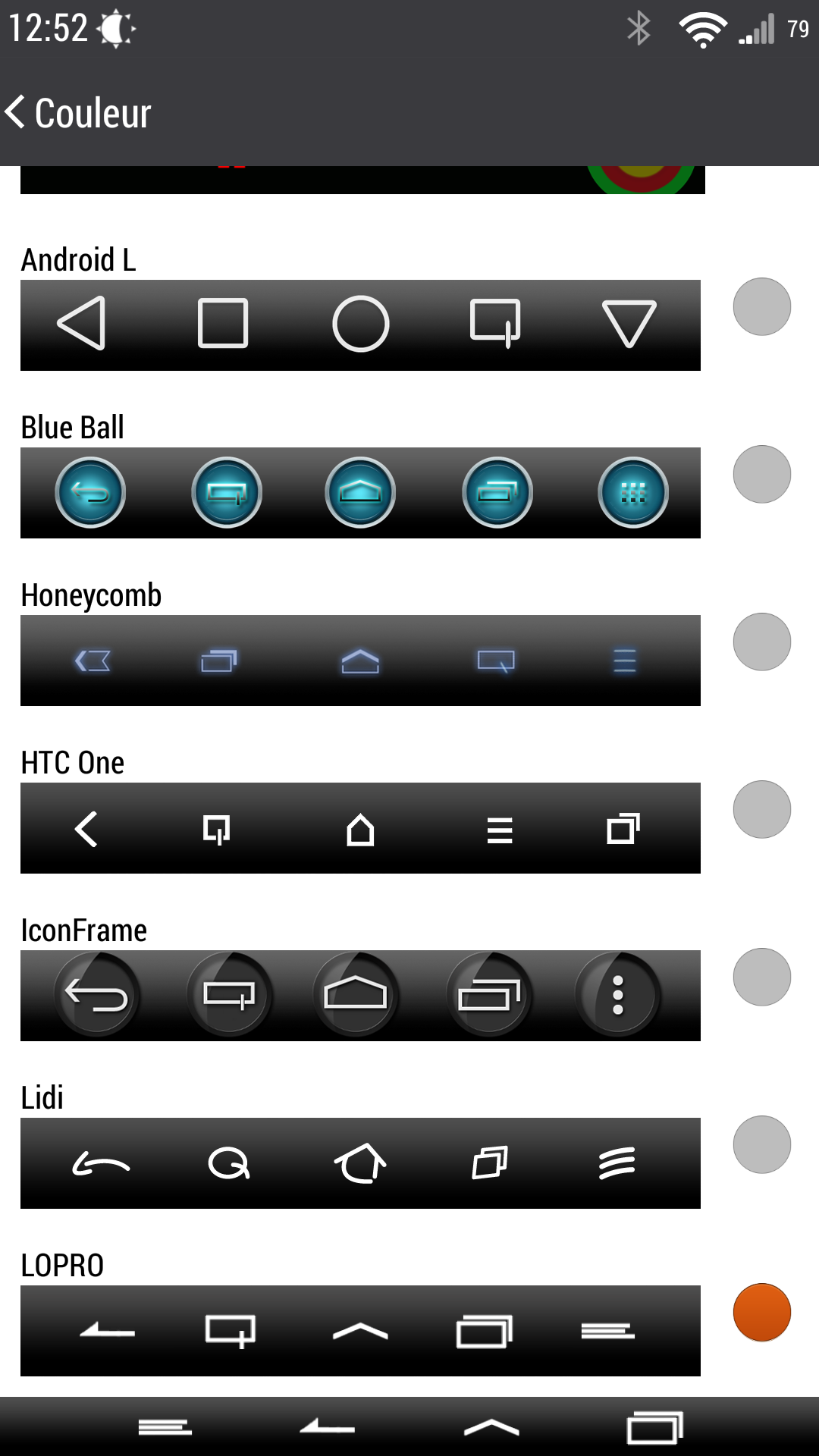Tap the system menu button in navigation bar

165,1427
